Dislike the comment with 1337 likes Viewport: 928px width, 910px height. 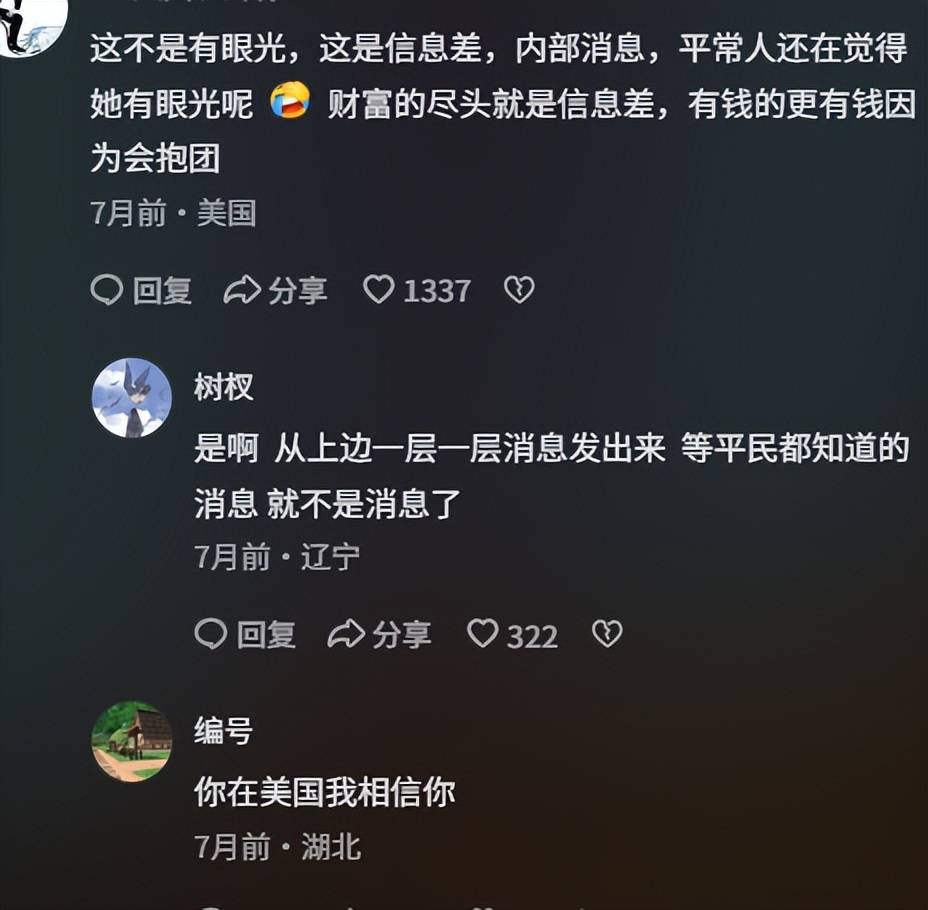(519, 290)
